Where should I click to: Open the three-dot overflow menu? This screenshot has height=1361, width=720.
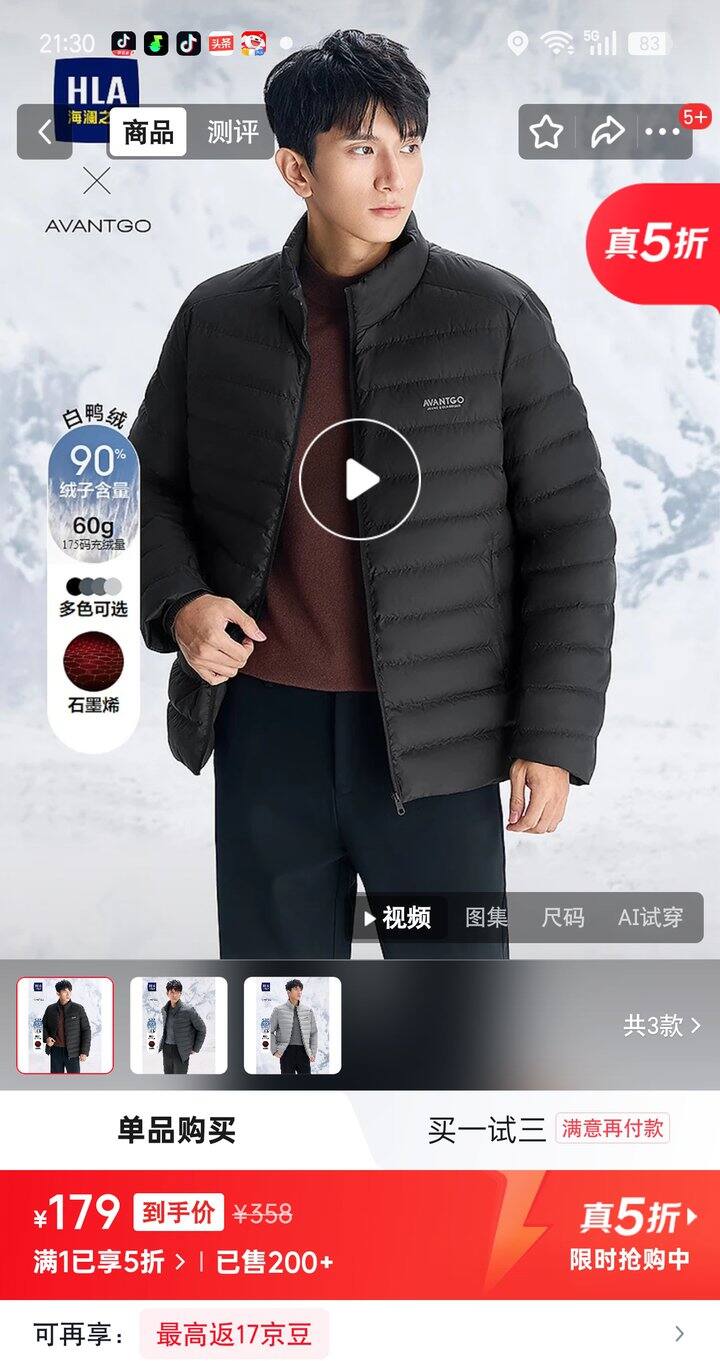click(x=662, y=132)
